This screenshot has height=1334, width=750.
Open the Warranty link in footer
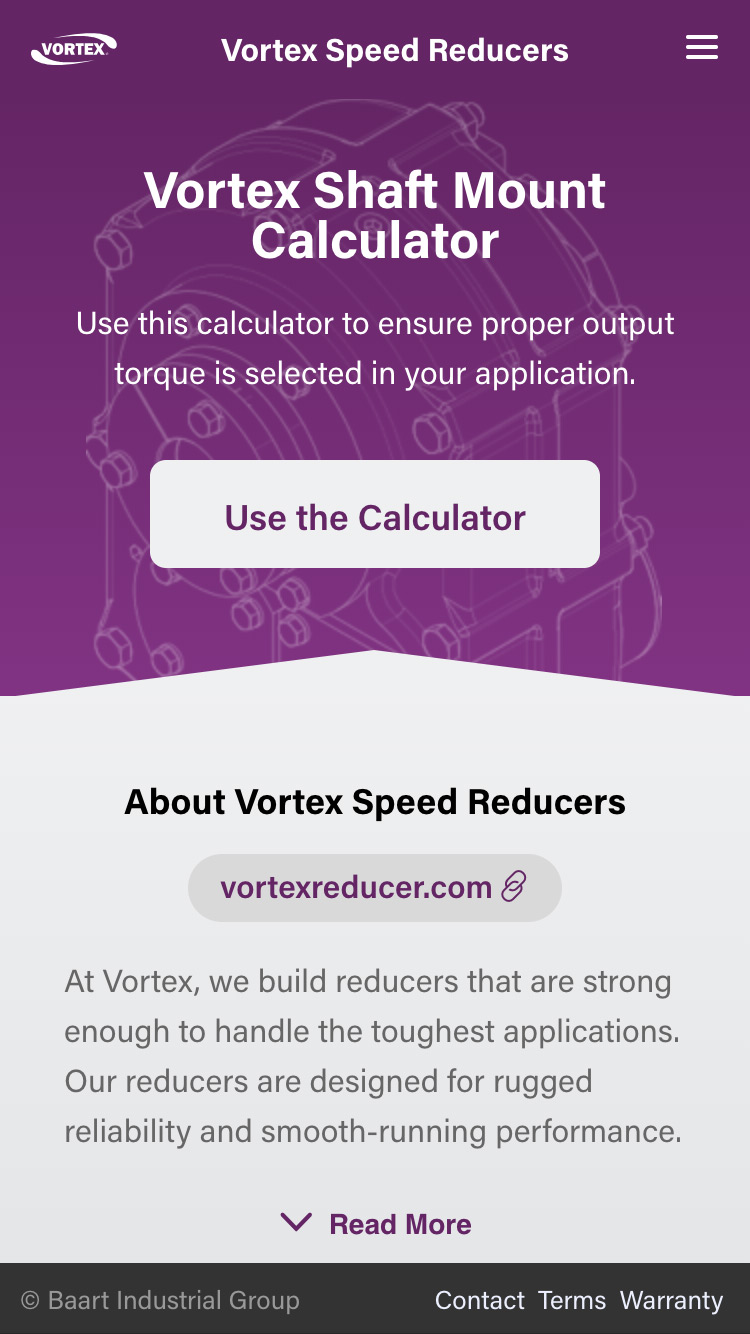[671, 1300]
